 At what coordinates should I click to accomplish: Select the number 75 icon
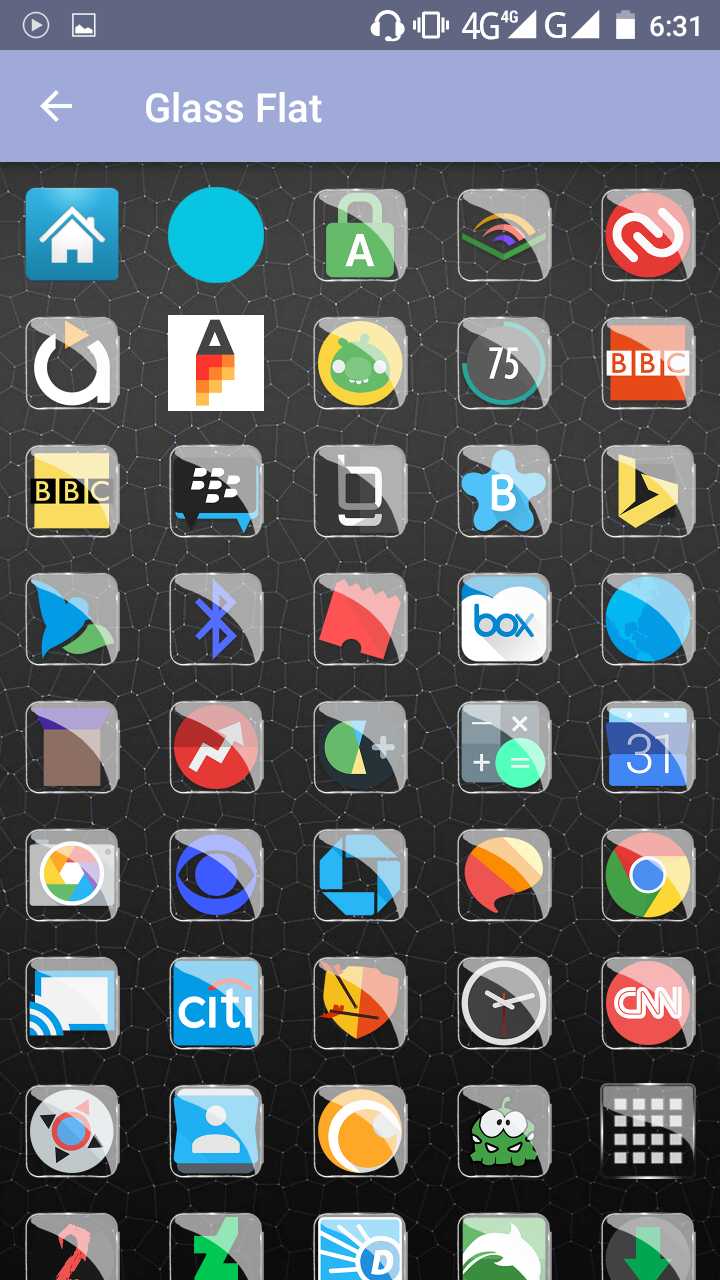click(x=504, y=363)
